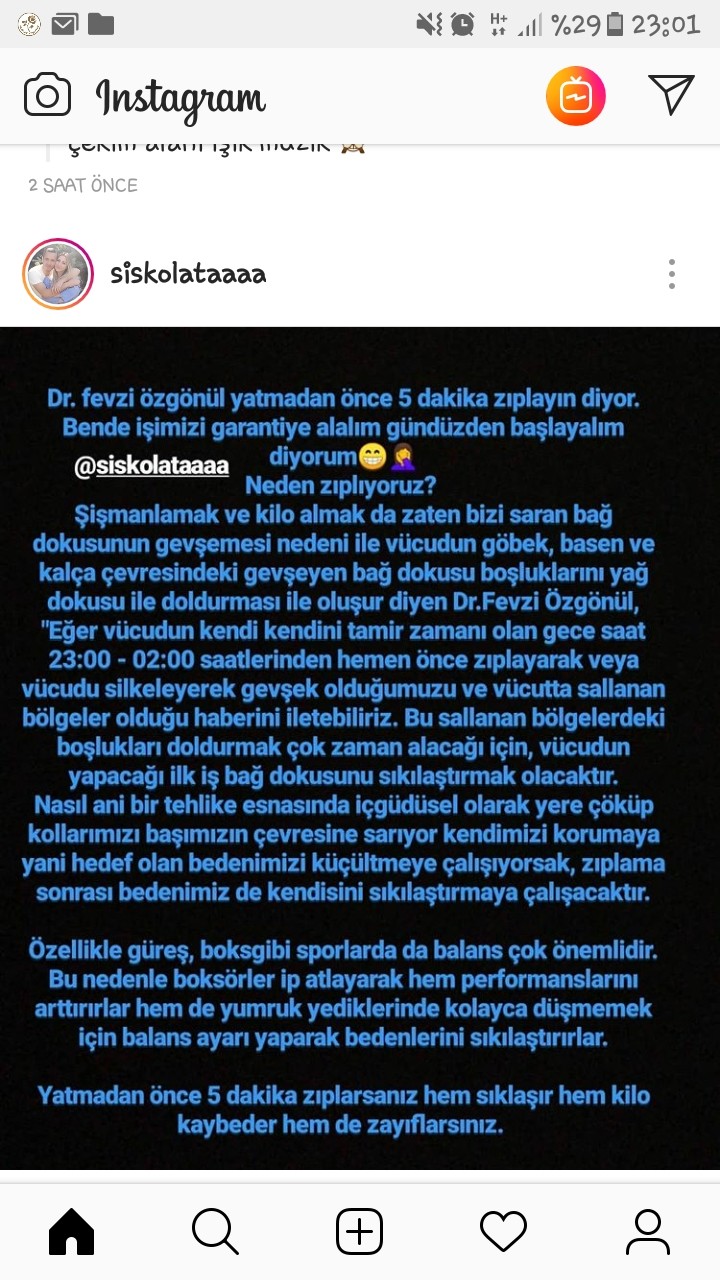This screenshot has height=1280, width=720.
Task: Switch to the Profile tab
Action: (x=647, y=1231)
